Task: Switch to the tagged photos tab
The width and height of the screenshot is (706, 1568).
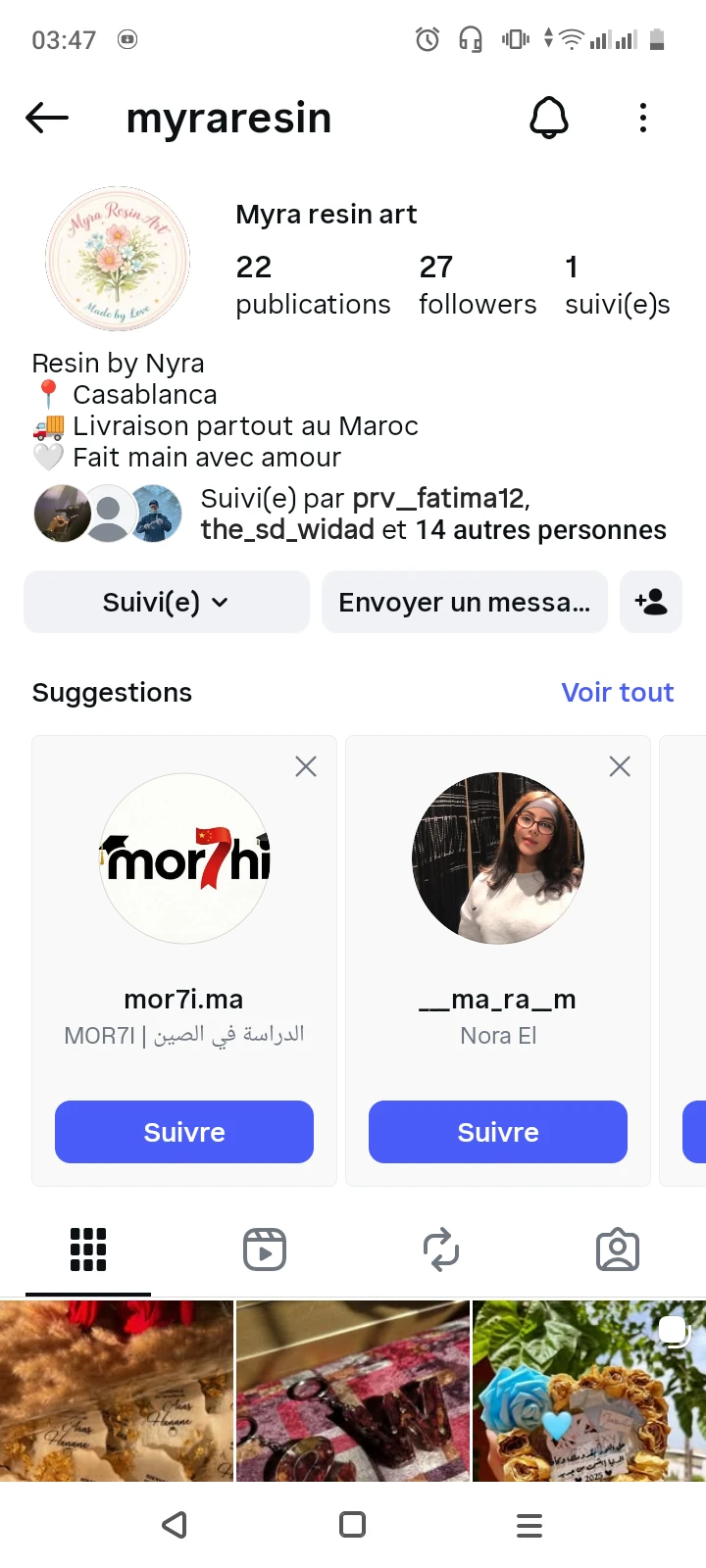Action: pyautogui.click(x=618, y=1249)
